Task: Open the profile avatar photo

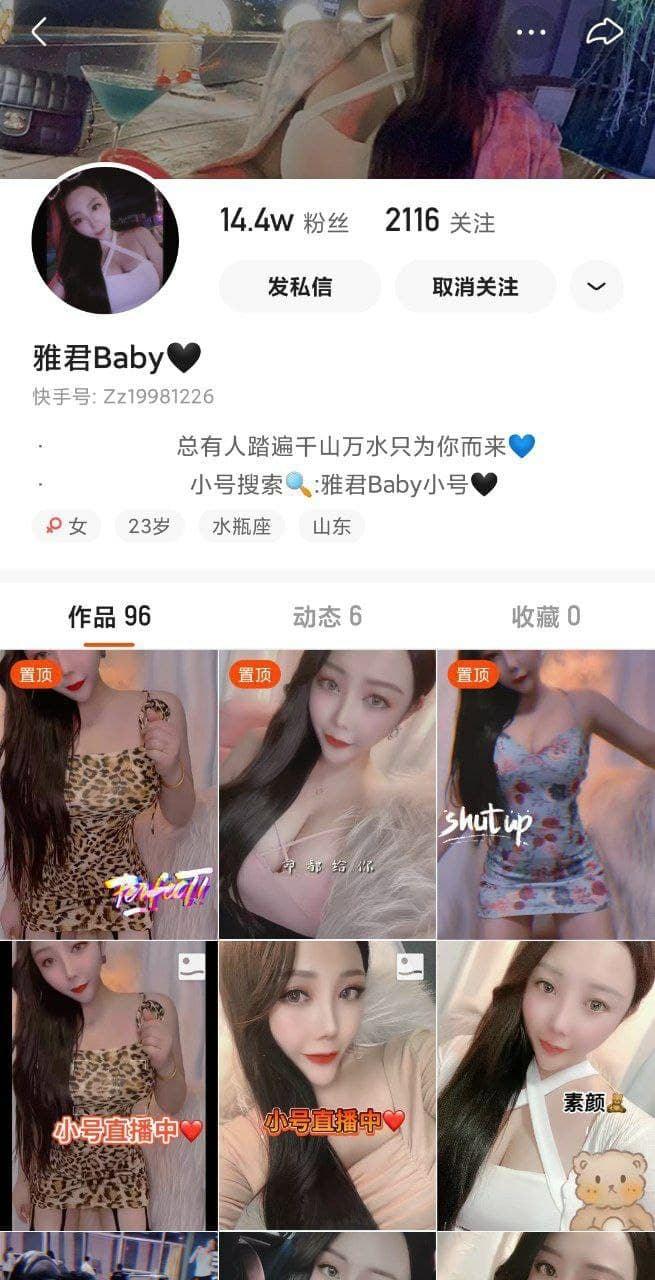Action: tap(105, 240)
